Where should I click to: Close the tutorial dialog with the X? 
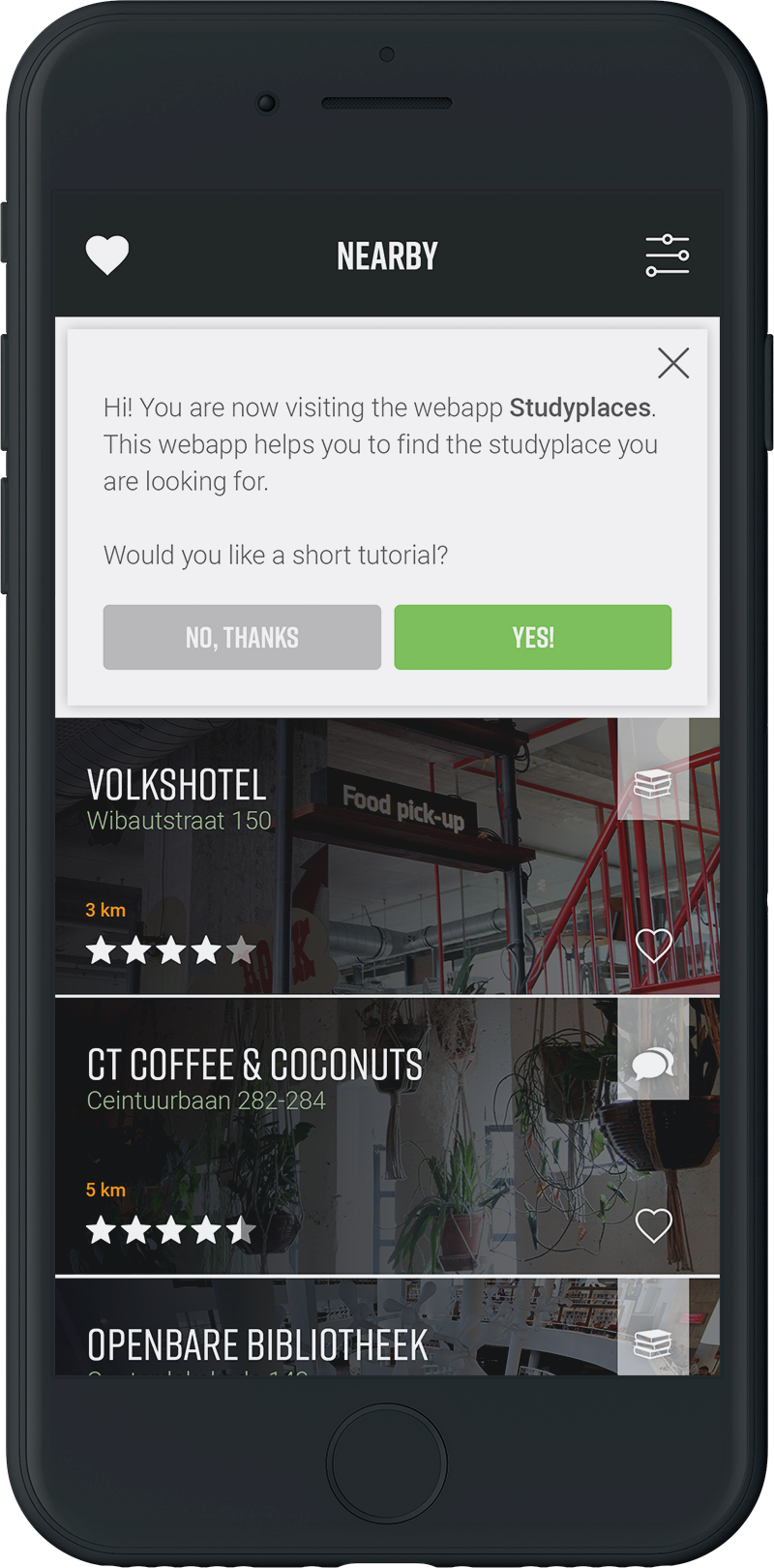673,363
